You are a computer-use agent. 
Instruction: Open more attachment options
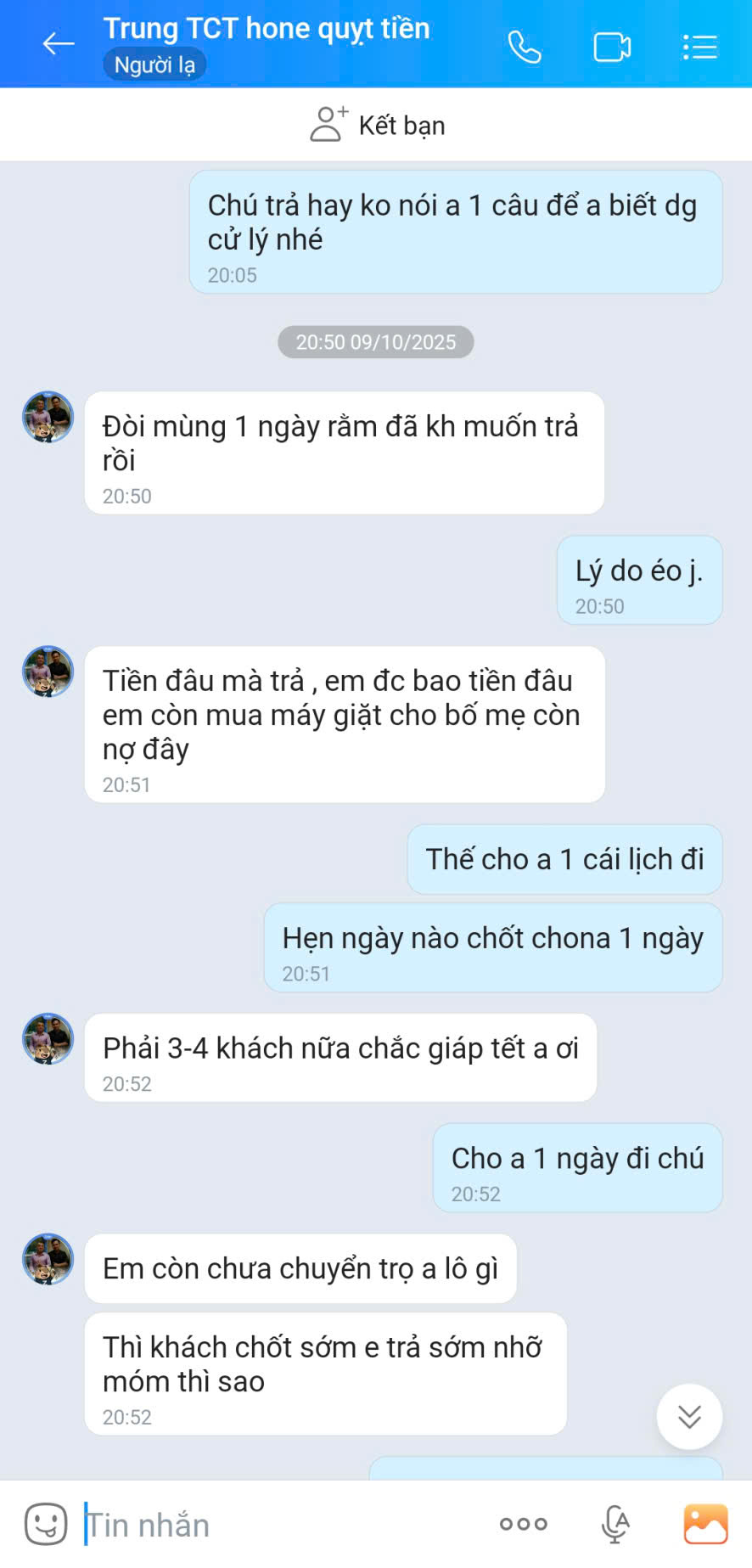tap(523, 1524)
